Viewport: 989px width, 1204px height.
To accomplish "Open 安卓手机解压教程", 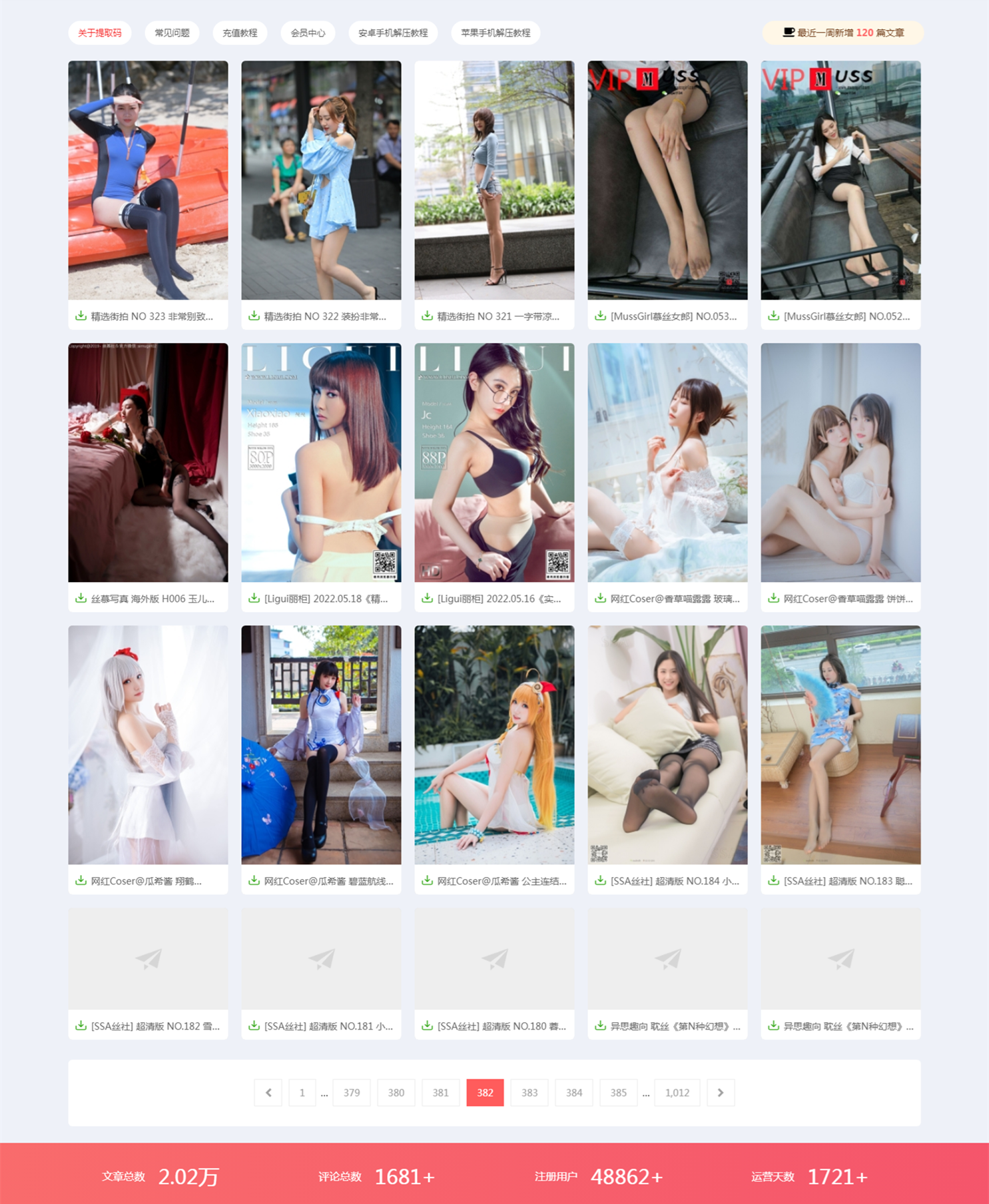I will 393,33.
